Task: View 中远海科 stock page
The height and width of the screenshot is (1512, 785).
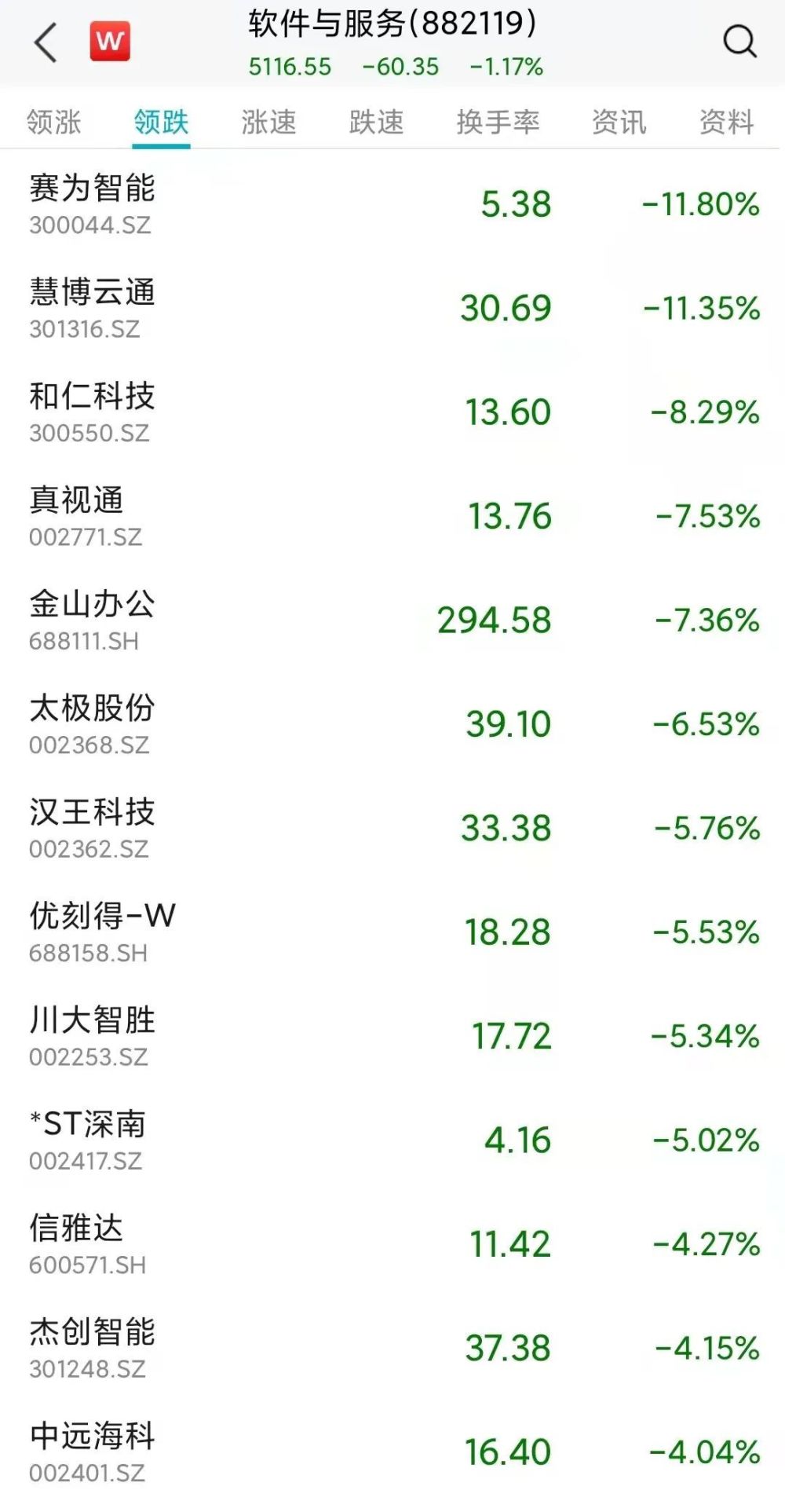Action: [x=392, y=1452]
